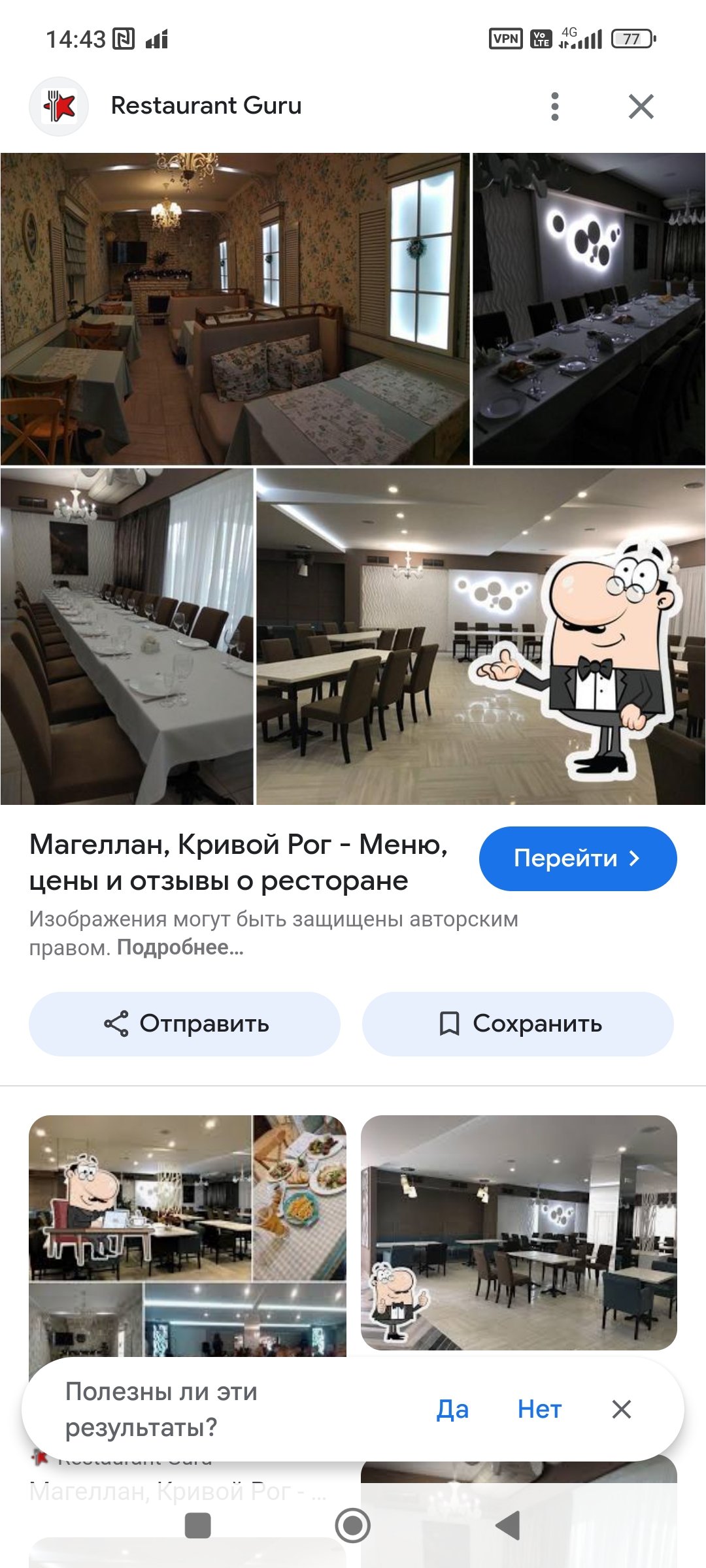This screenshot has width=706, height=1568.
Task: Open the three-dot overflow menu
Action: (x=555, y=106)
